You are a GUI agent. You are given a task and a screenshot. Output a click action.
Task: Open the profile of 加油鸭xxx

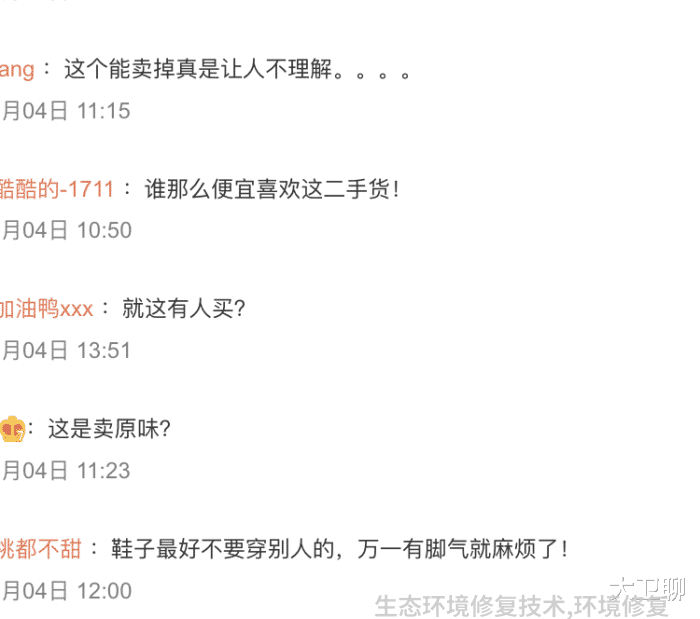[x=46, y=309]
